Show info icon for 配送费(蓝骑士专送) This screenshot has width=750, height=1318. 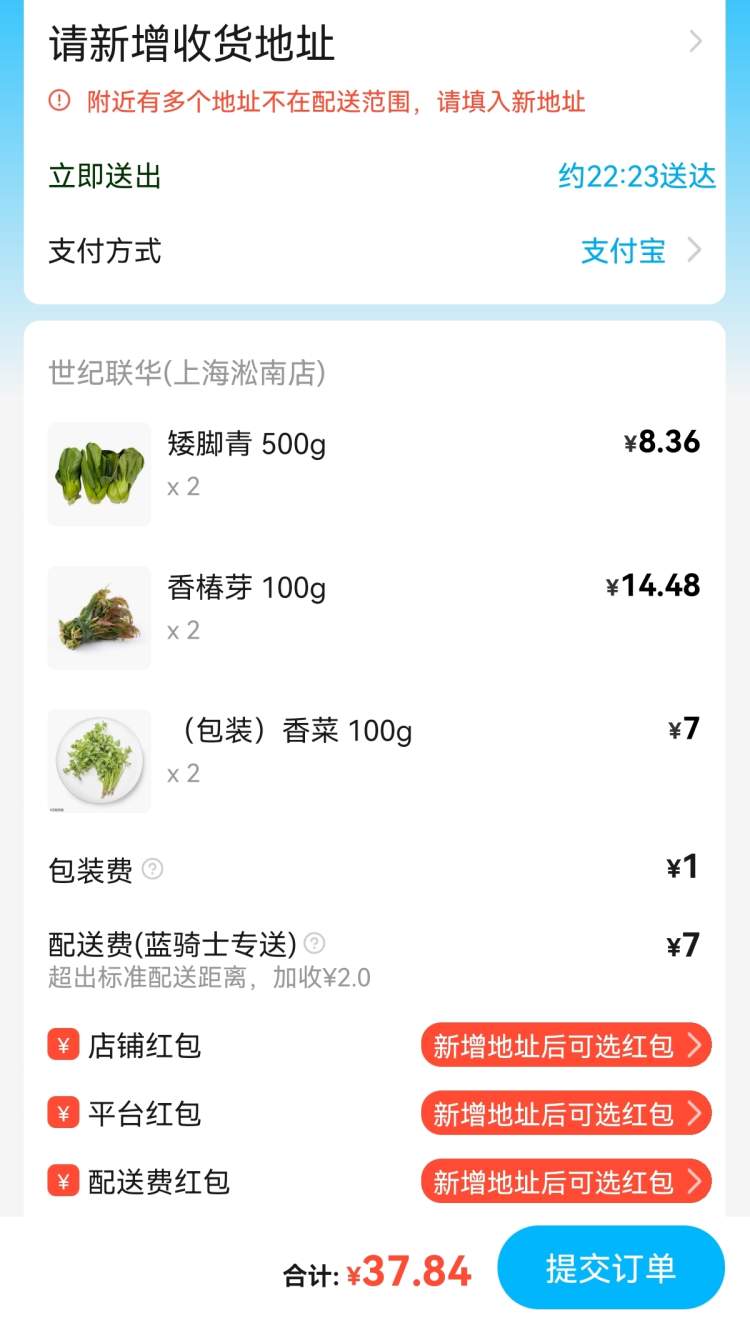pos(314,943)
